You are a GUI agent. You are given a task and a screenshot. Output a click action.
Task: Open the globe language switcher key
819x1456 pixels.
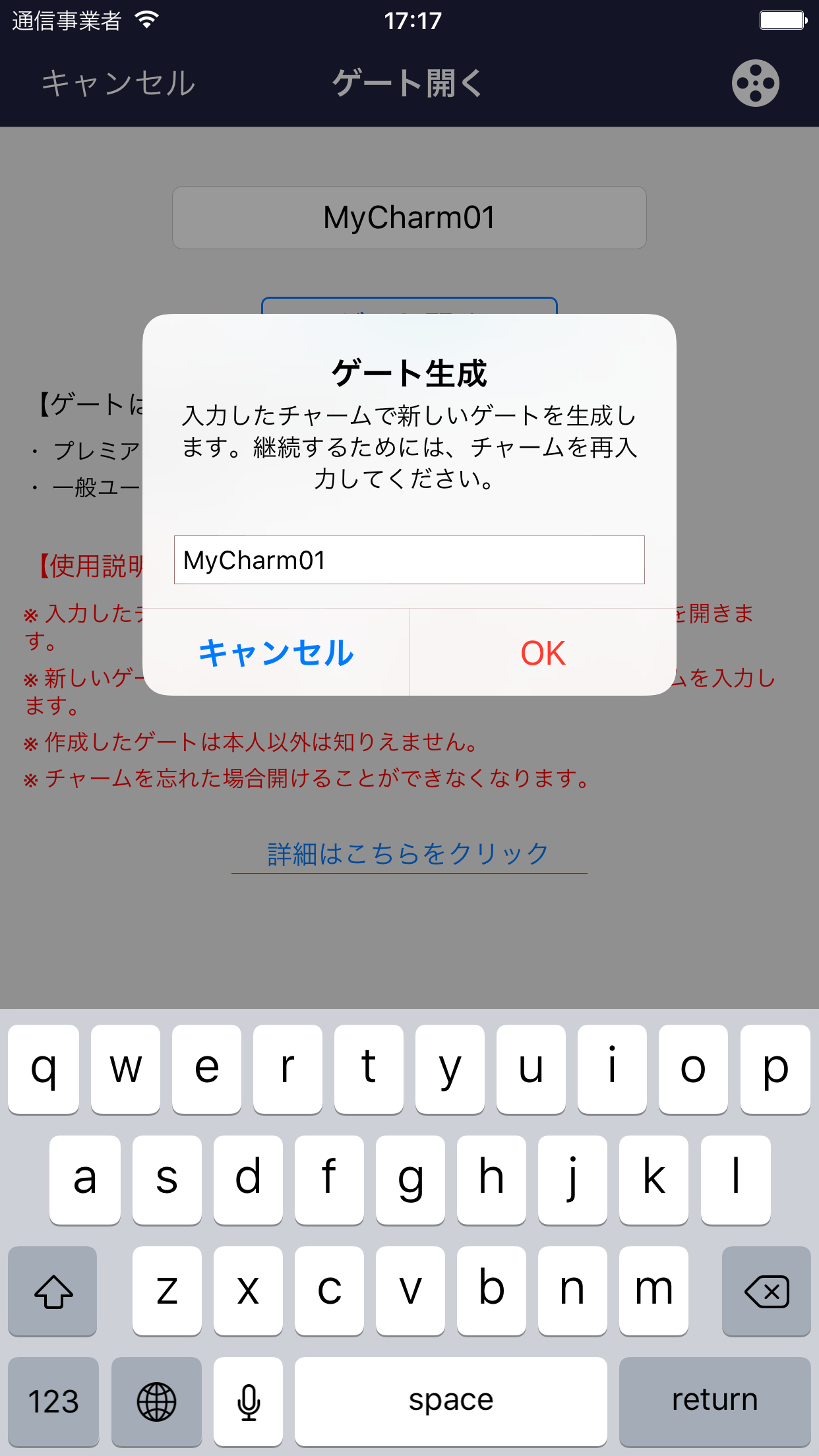pyautogui.click(x=156, y=1401)
